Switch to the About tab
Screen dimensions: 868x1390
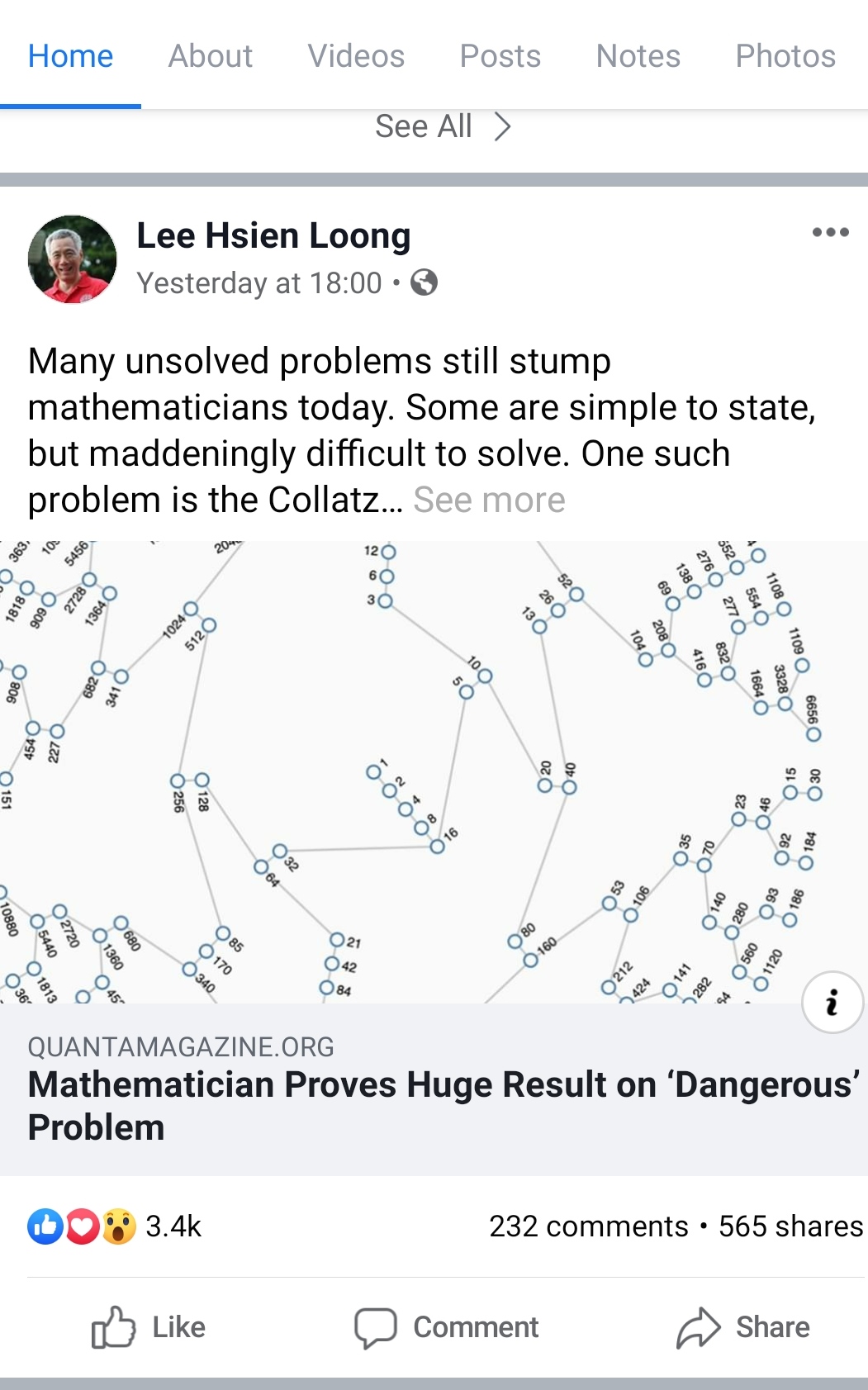pyautogui.click(x=211, y=56)
